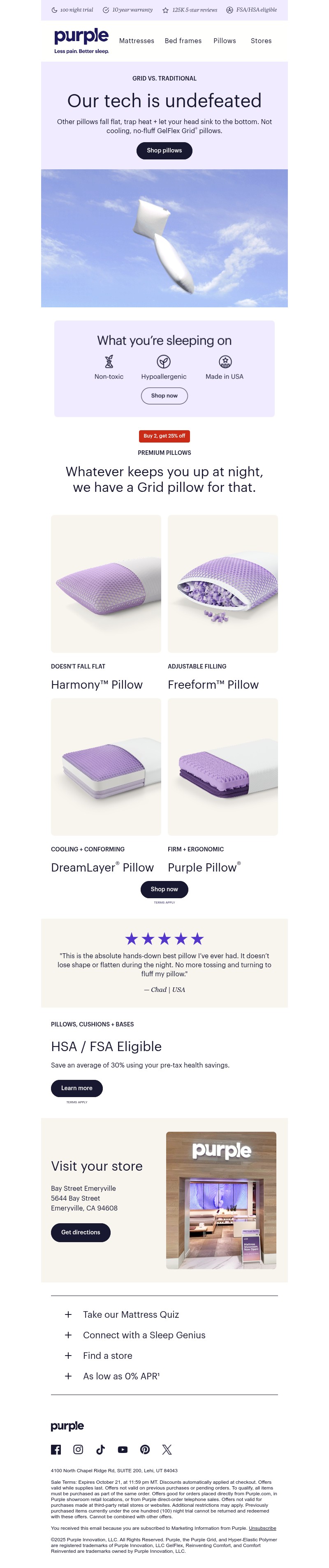
Task: Check out the DreamLayer Pillow
Action: pyautogui.click(x=106, y=766)
